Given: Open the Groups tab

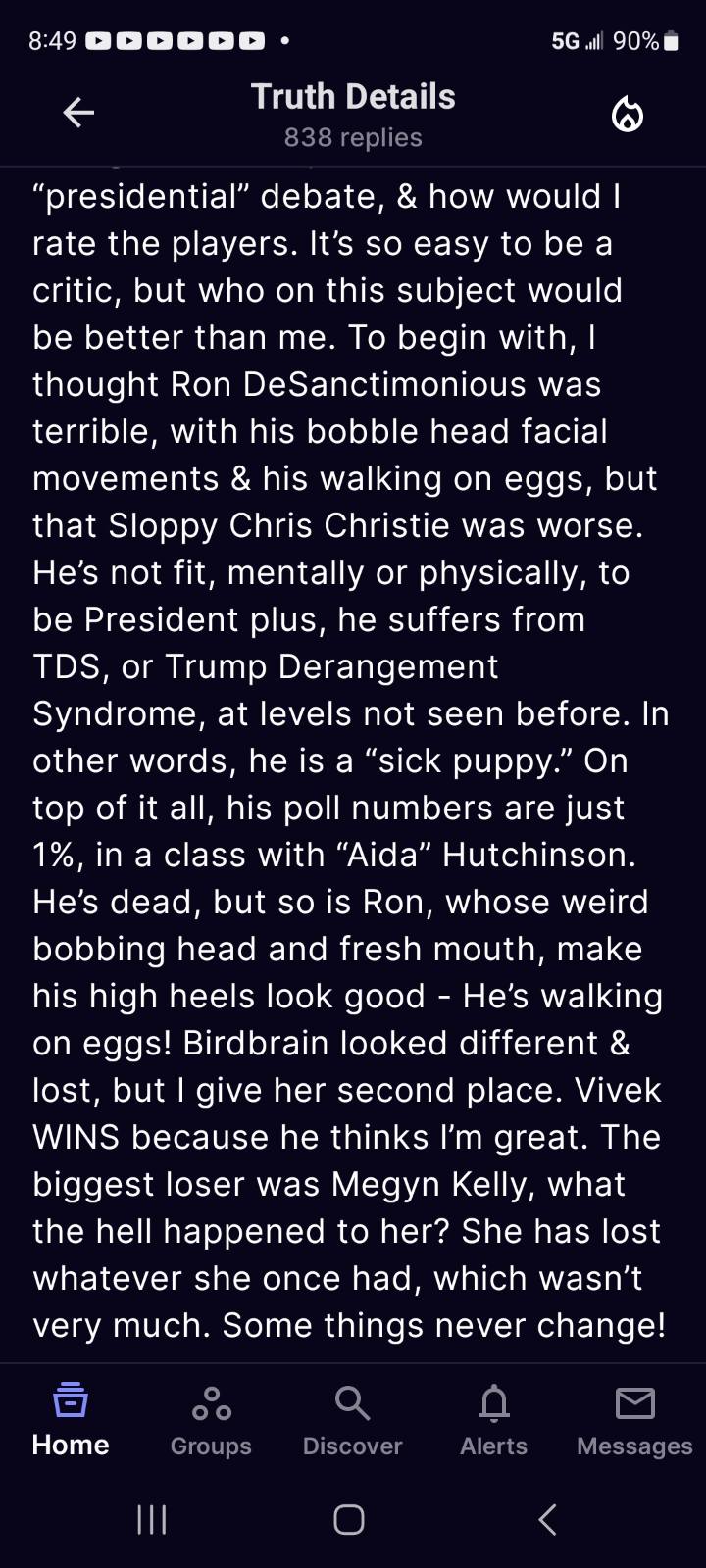Looking at the screenshot, I should [211, 1419].
